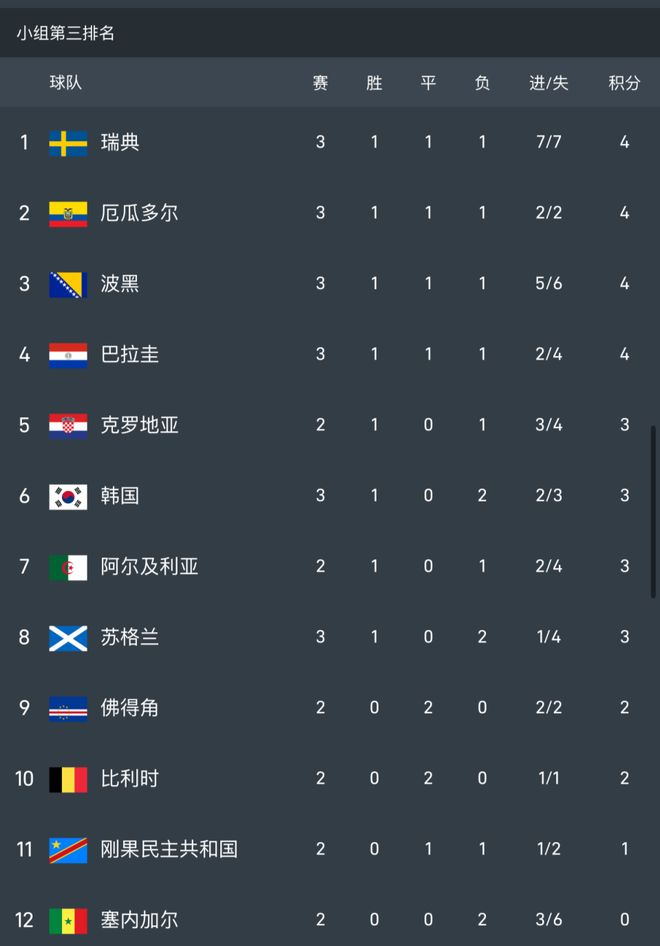Select the 苏格兰 team row
This screenshot has height=946, width=660.
pos(330,636)
